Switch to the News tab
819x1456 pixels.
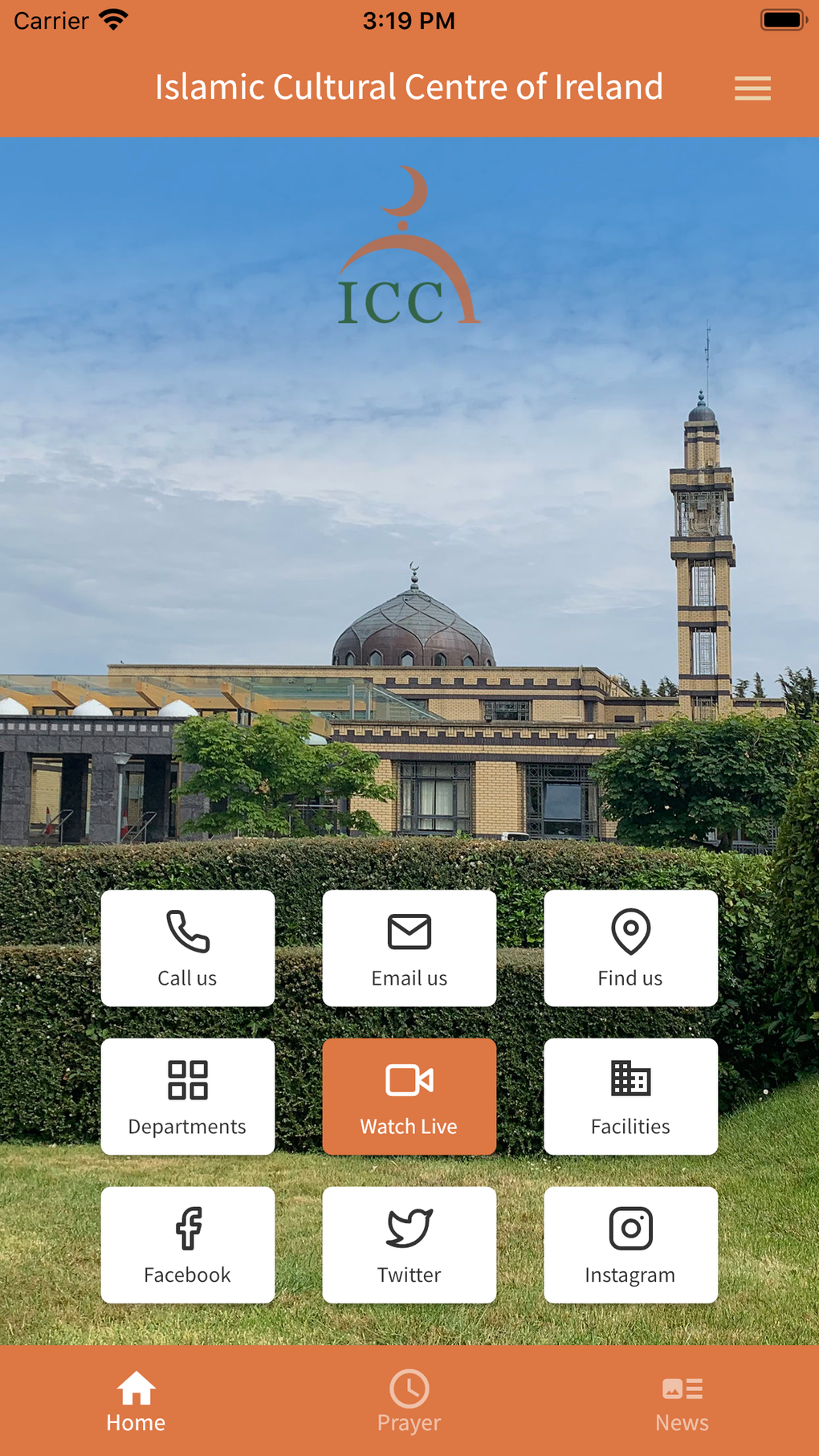(x=681, y=1401)
